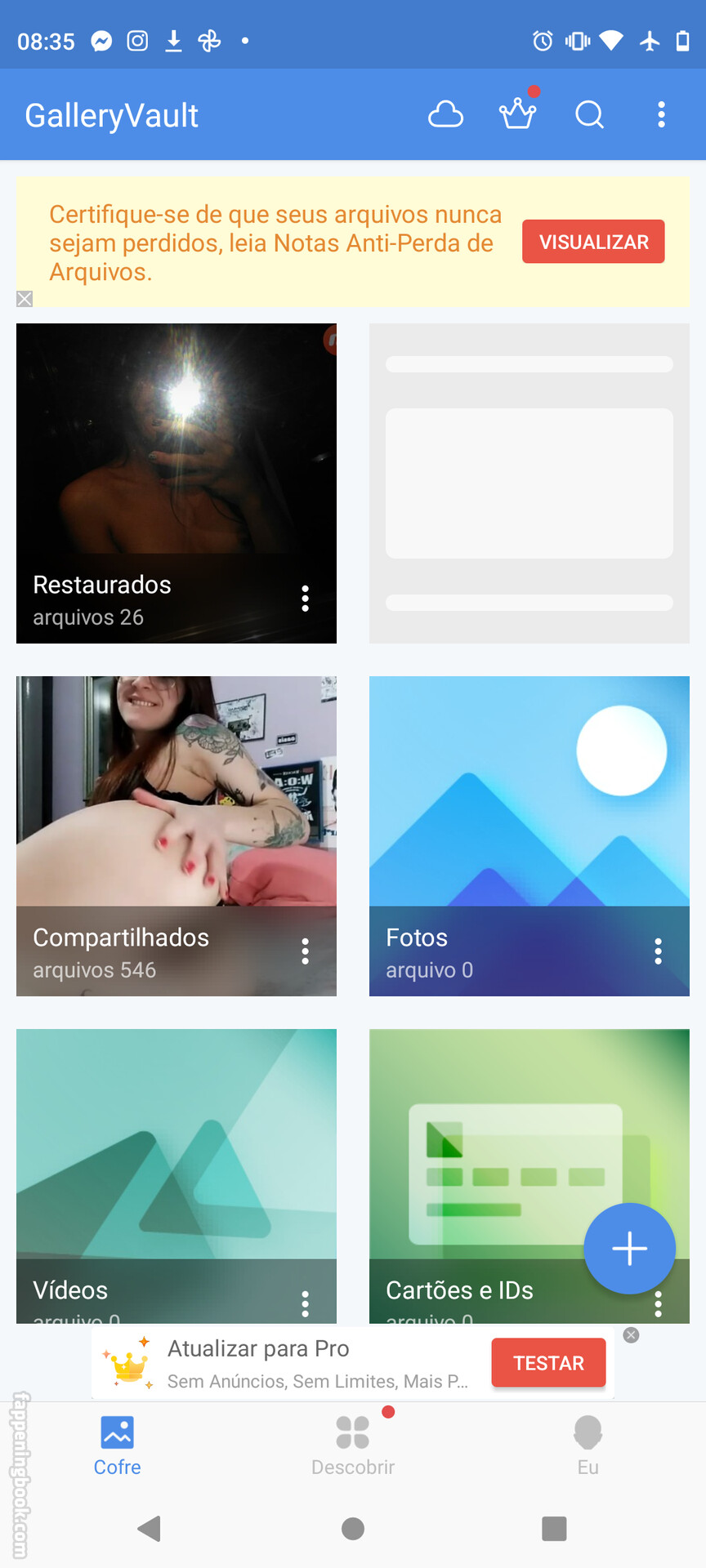The width and height of the screenshot is (706, 1568).
Task: Switch to the Descobrir tab
Action: tap(353, 1445)
